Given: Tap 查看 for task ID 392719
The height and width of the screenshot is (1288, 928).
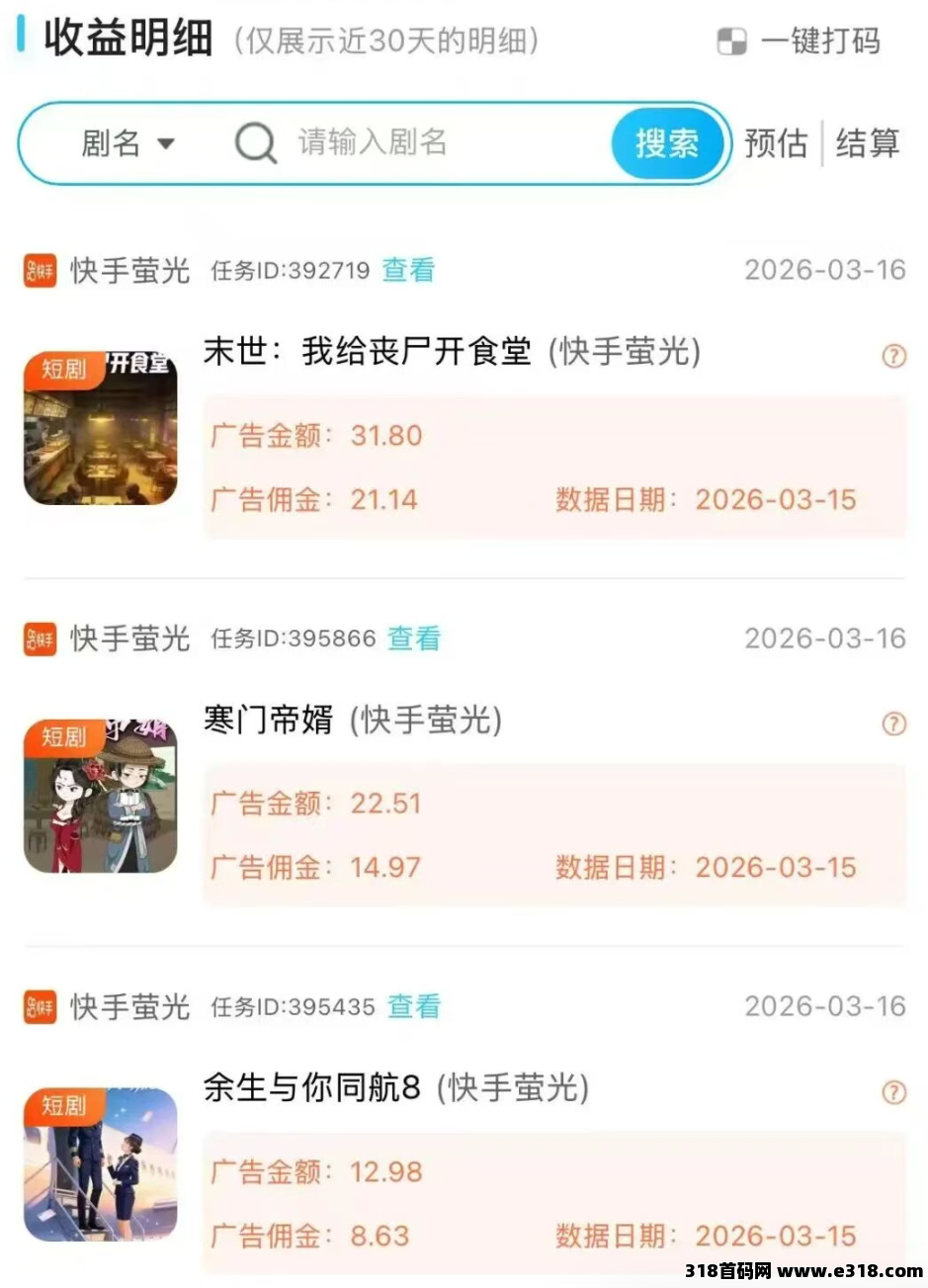Looking at the screenshot, I should click(408, 270).
